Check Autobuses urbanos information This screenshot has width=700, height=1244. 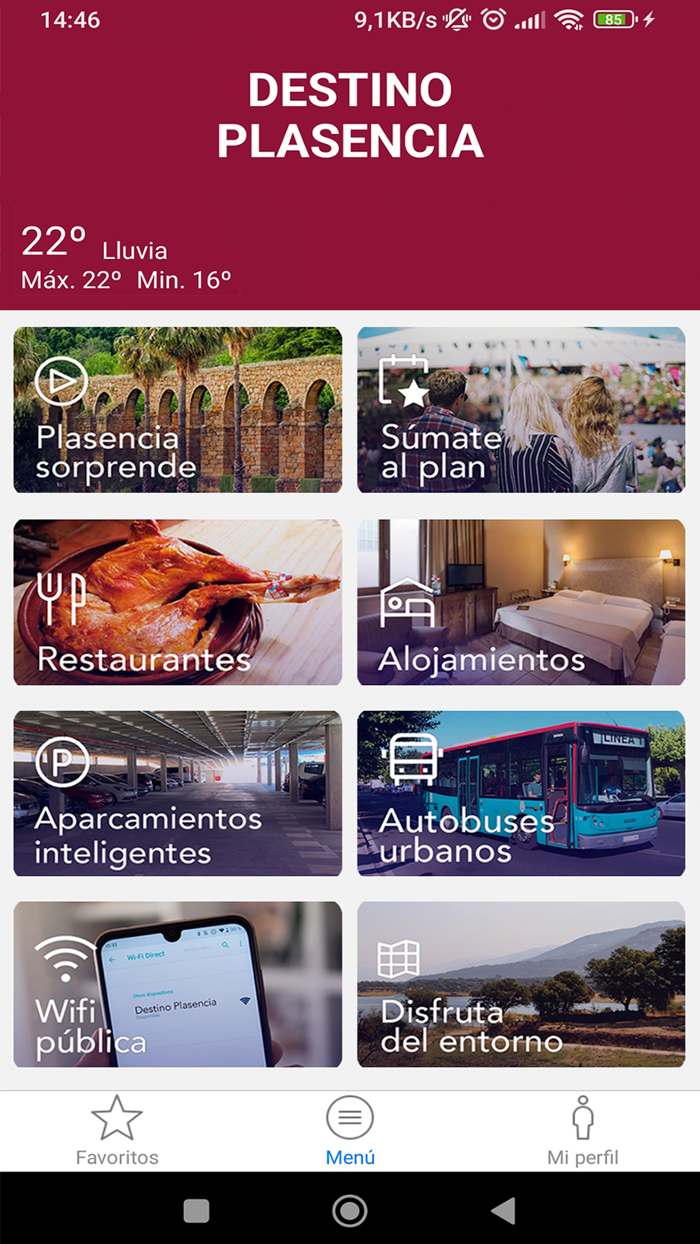click(521, 794)
